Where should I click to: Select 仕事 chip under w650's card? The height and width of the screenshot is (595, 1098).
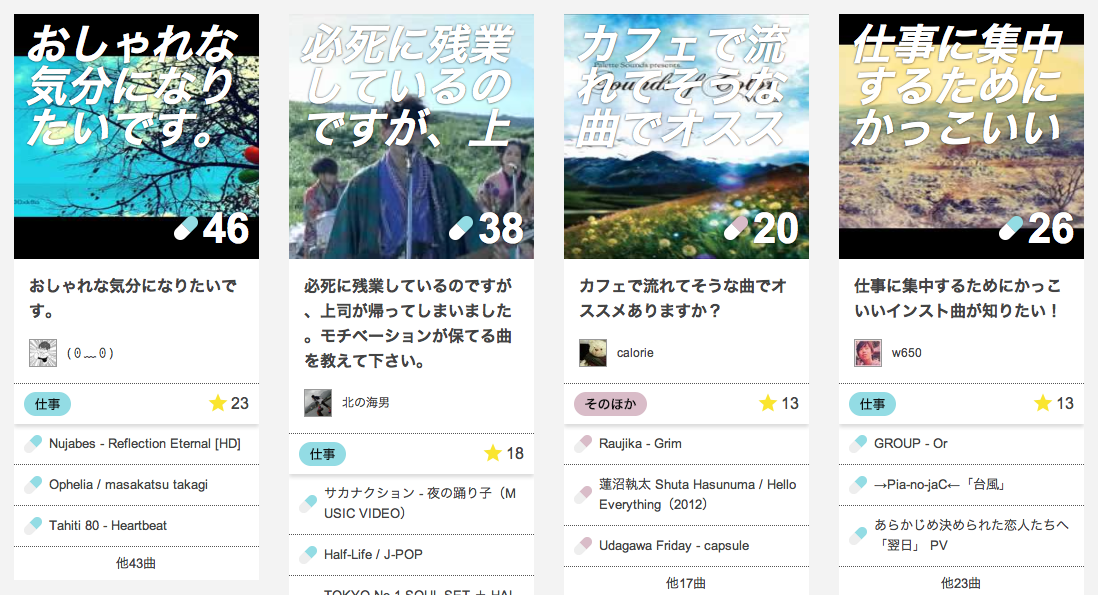[872, 404]
